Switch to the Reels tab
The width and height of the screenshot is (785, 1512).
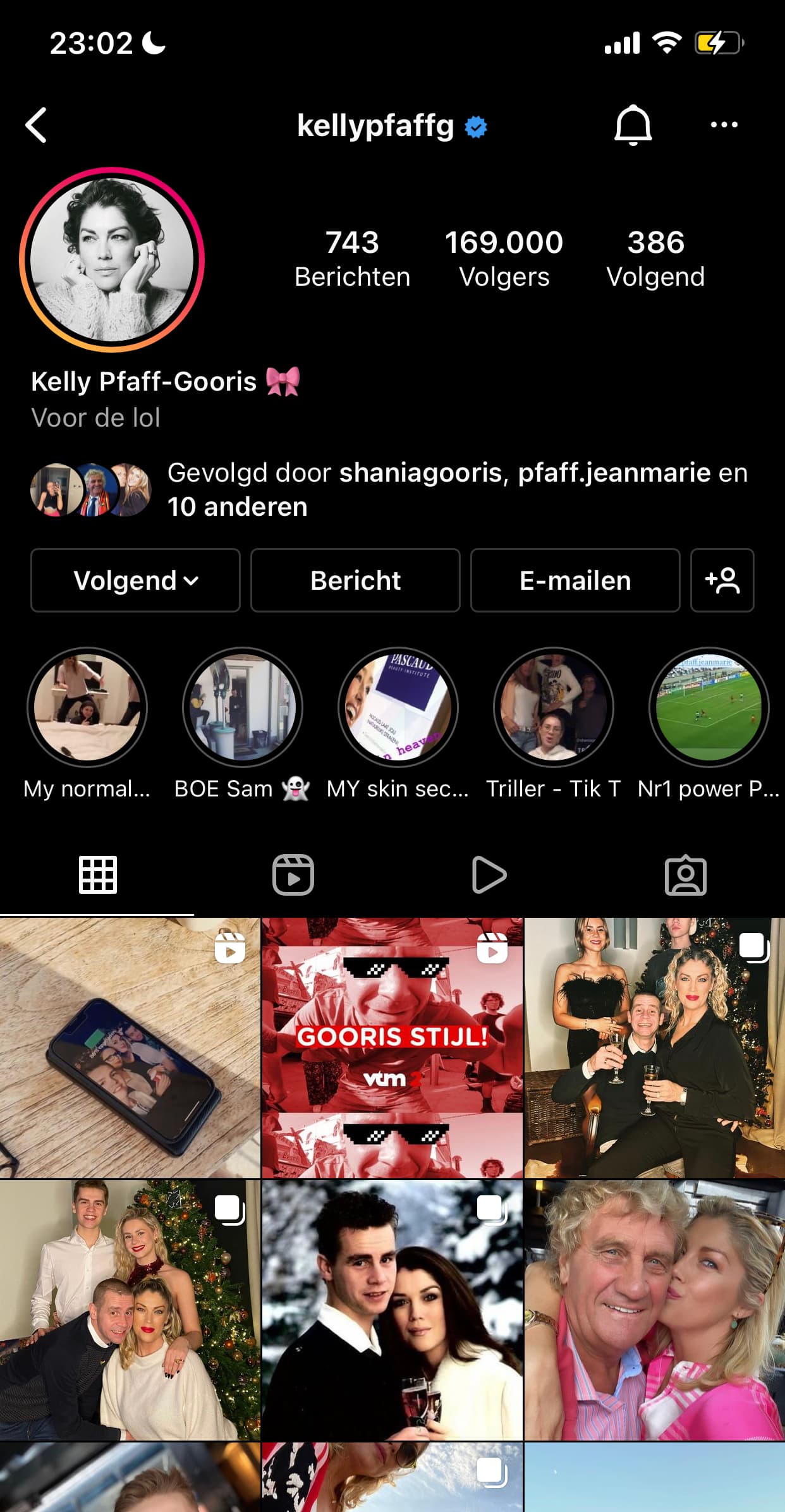coord(293,875)
